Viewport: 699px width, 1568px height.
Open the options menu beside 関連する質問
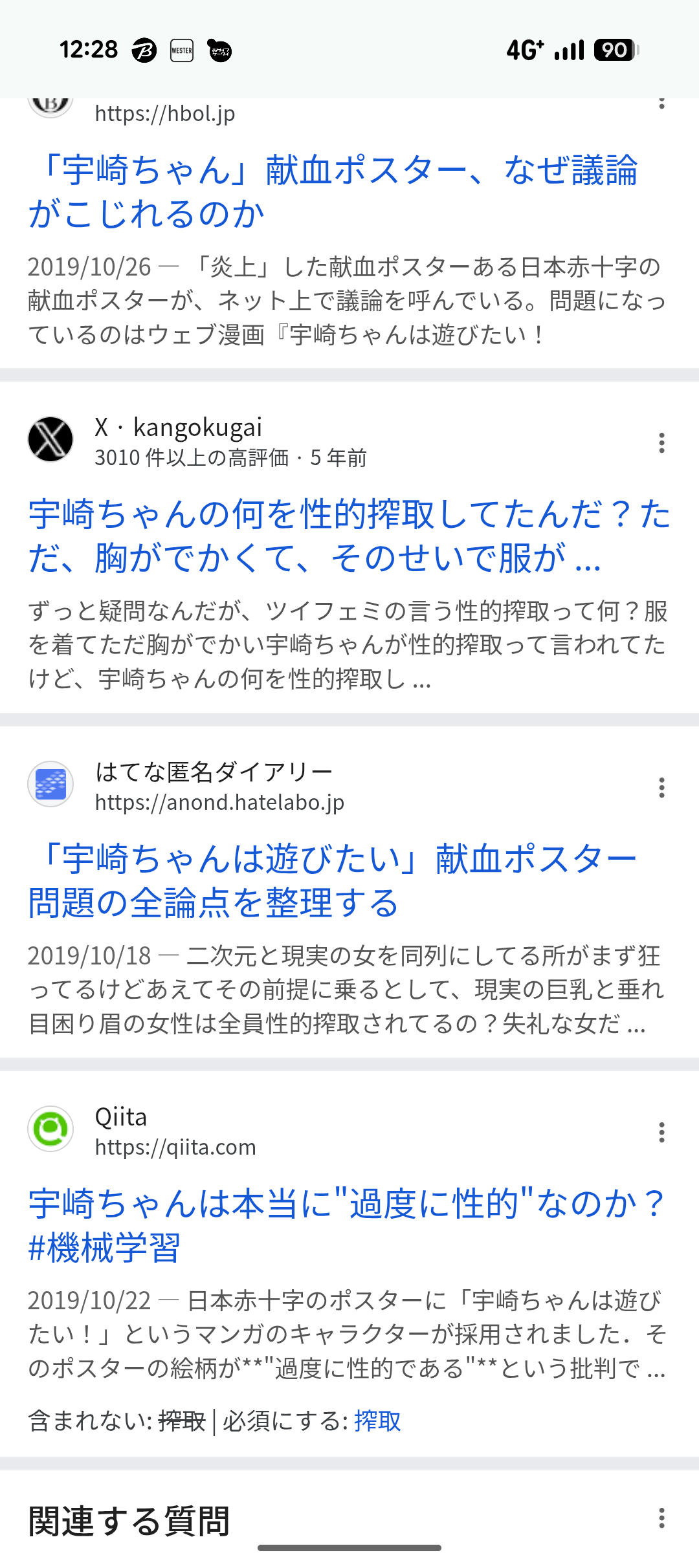coord(661,1518)
